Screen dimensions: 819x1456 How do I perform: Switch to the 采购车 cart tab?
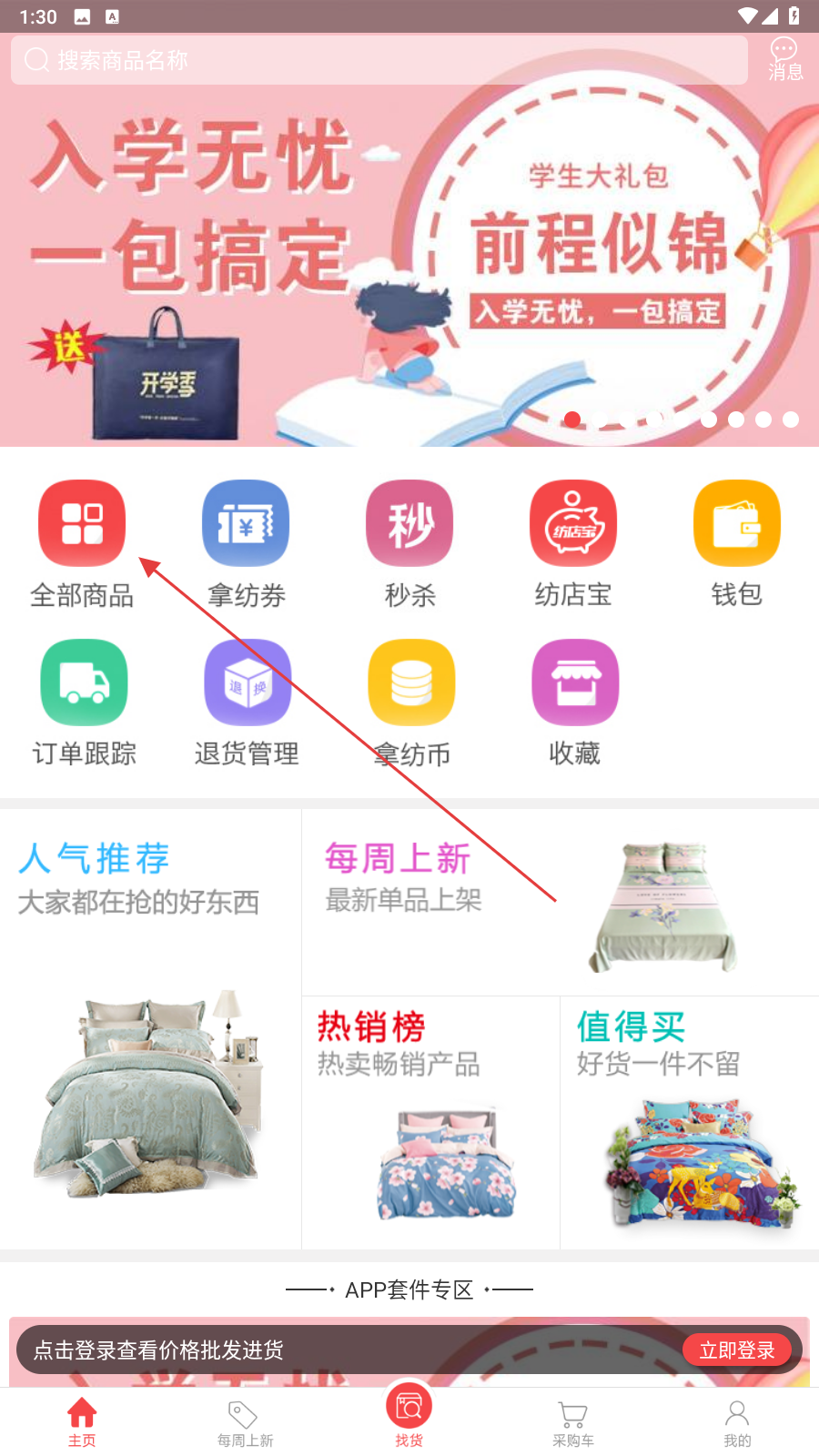572,1423
